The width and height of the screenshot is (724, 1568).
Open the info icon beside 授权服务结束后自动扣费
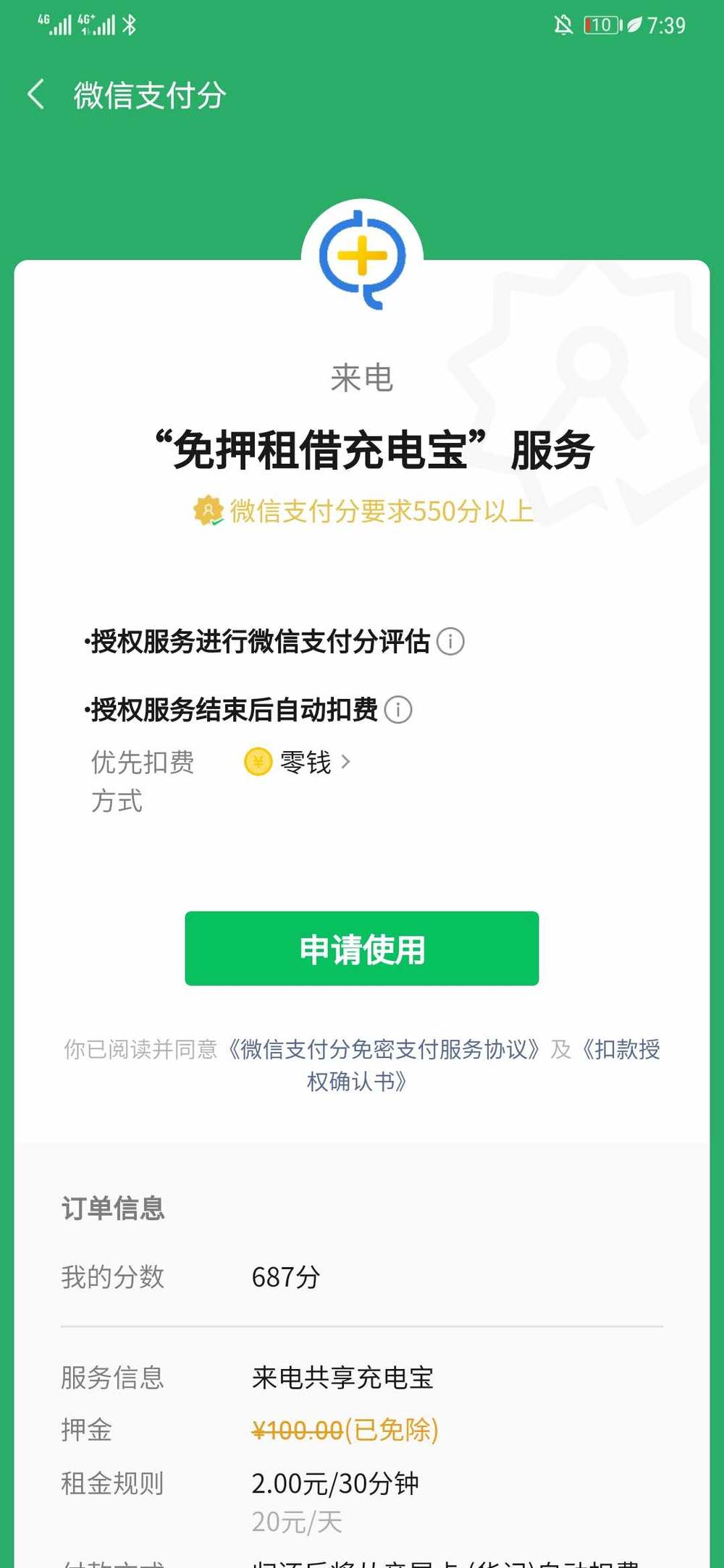coord(399,710)
